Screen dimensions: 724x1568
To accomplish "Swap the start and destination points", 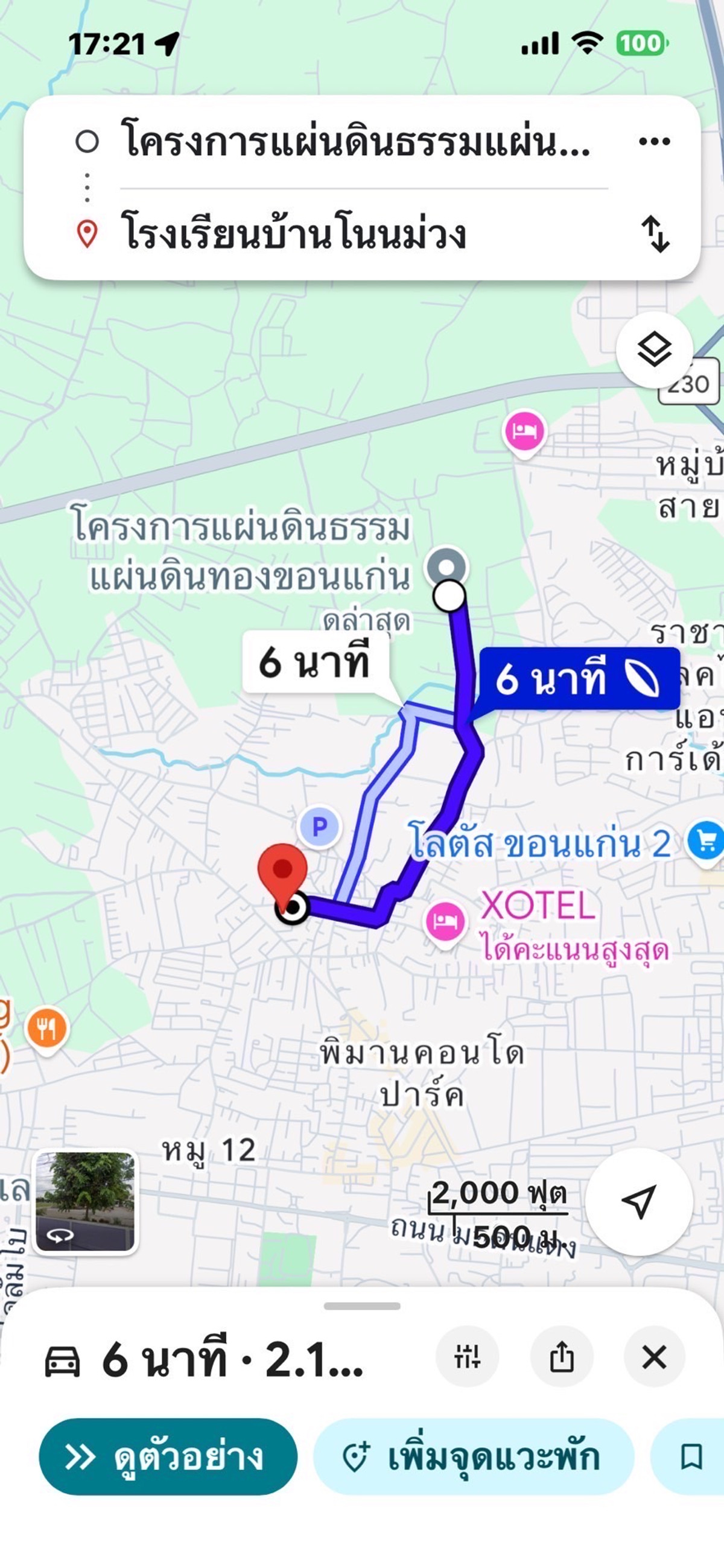I will pos(655,233).
